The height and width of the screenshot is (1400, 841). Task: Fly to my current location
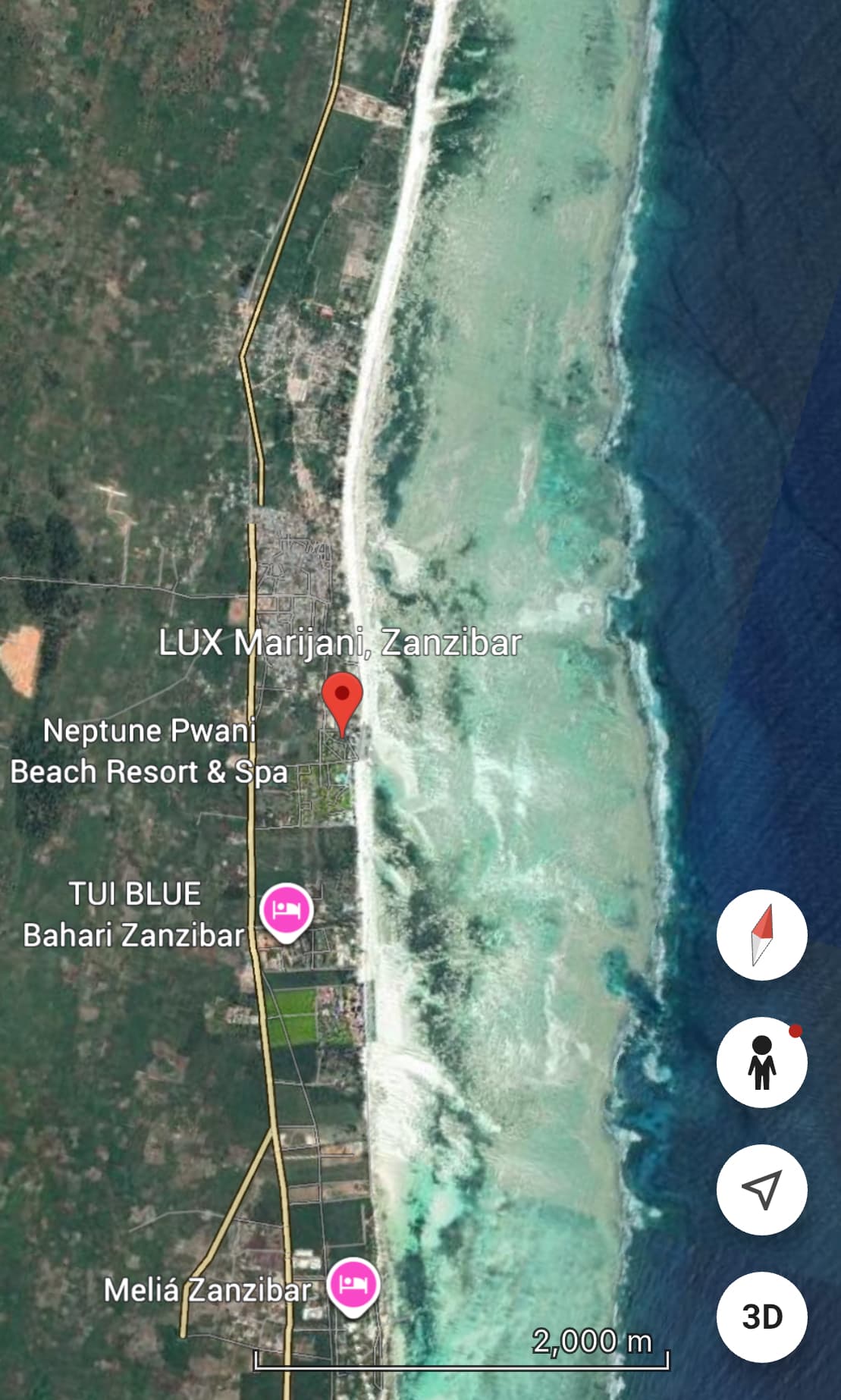[x=761, y=1189]
